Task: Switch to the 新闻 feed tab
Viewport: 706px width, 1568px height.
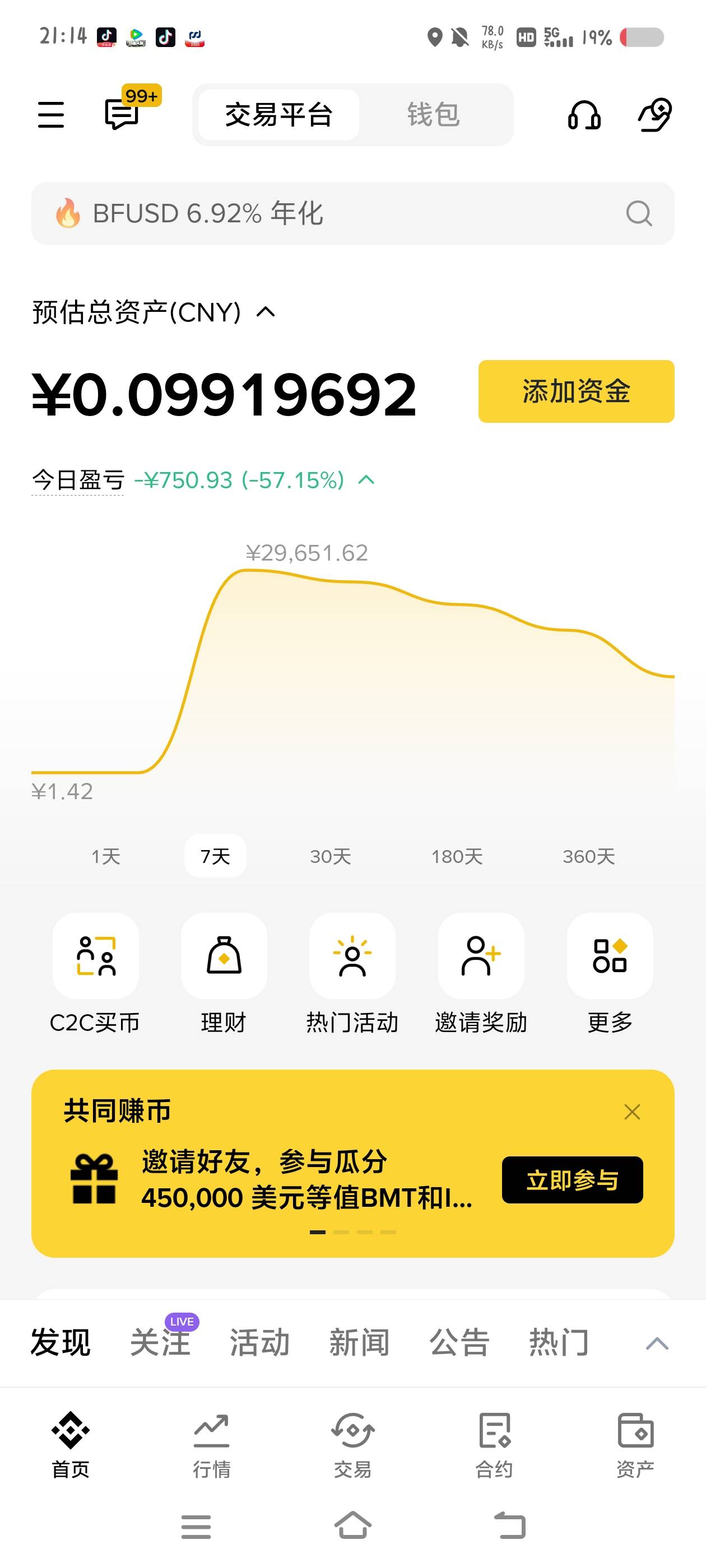Action: coord(359,1343)
